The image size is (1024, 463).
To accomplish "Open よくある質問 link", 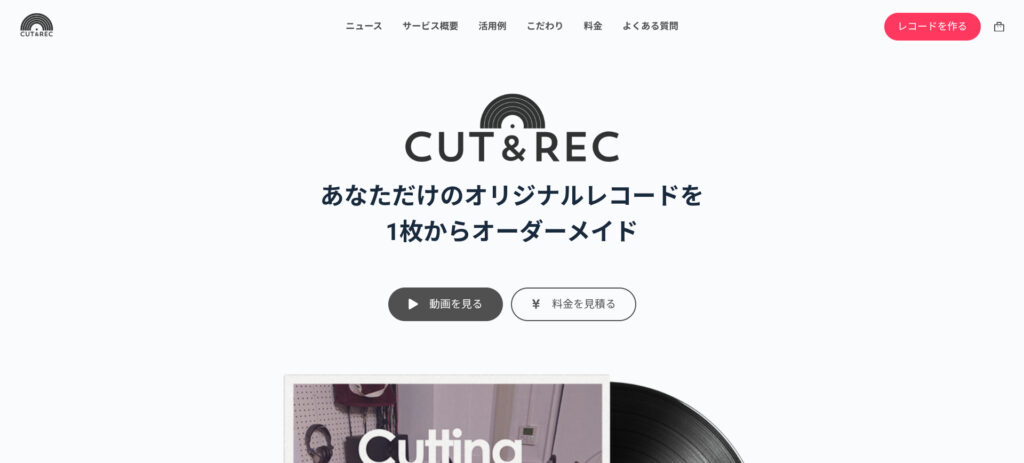I will (650, 26).
